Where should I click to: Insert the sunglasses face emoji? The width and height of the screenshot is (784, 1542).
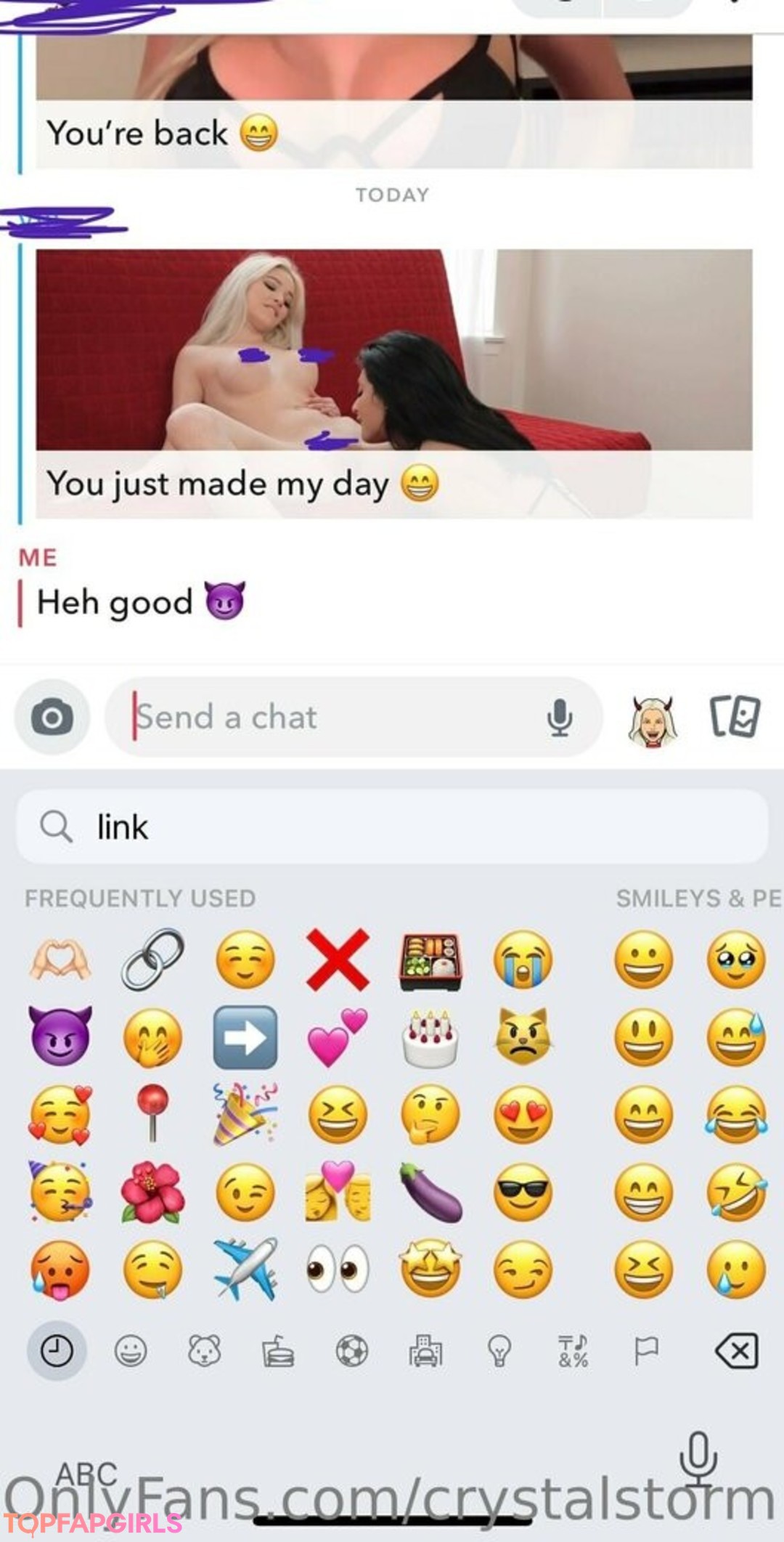pos(523,1191)
